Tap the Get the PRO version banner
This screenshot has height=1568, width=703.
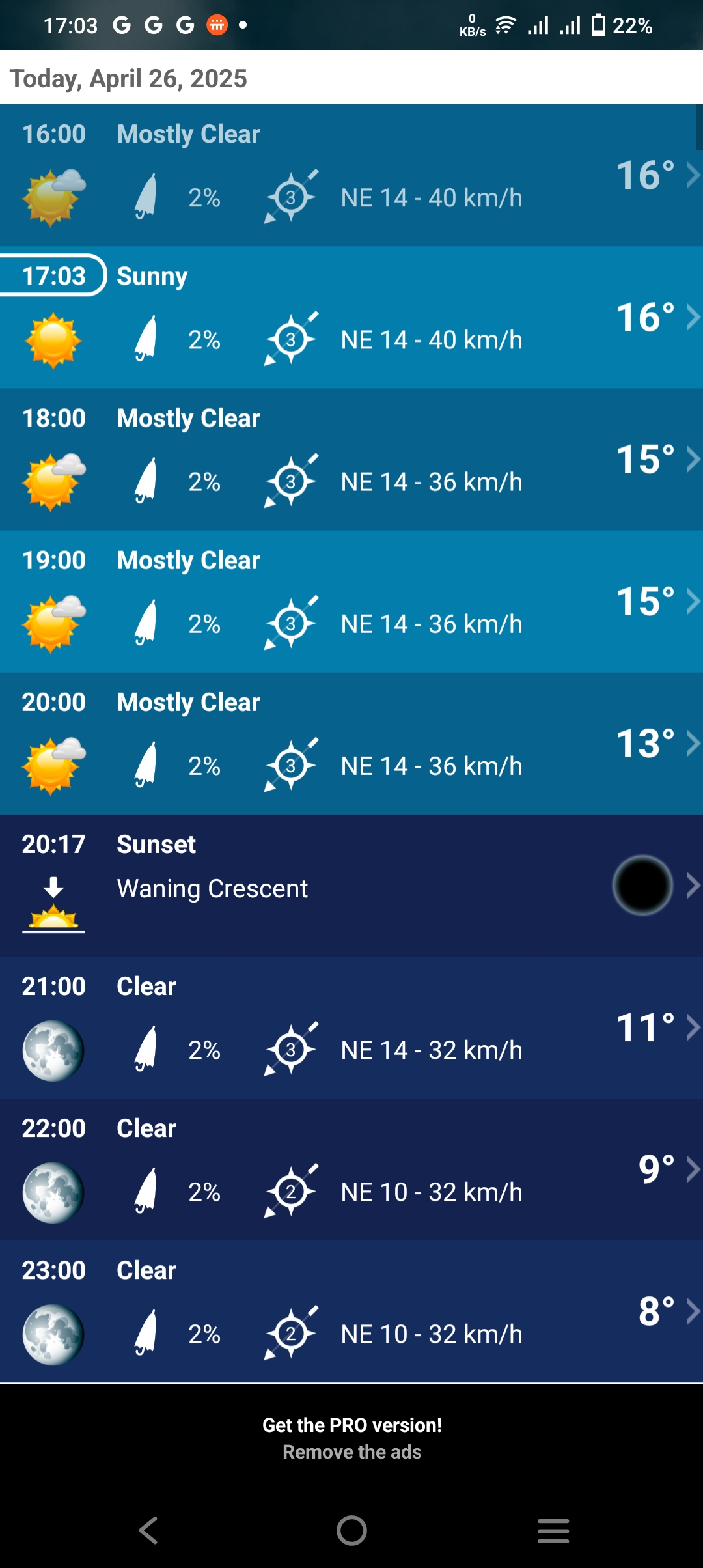pos(351,1438)
